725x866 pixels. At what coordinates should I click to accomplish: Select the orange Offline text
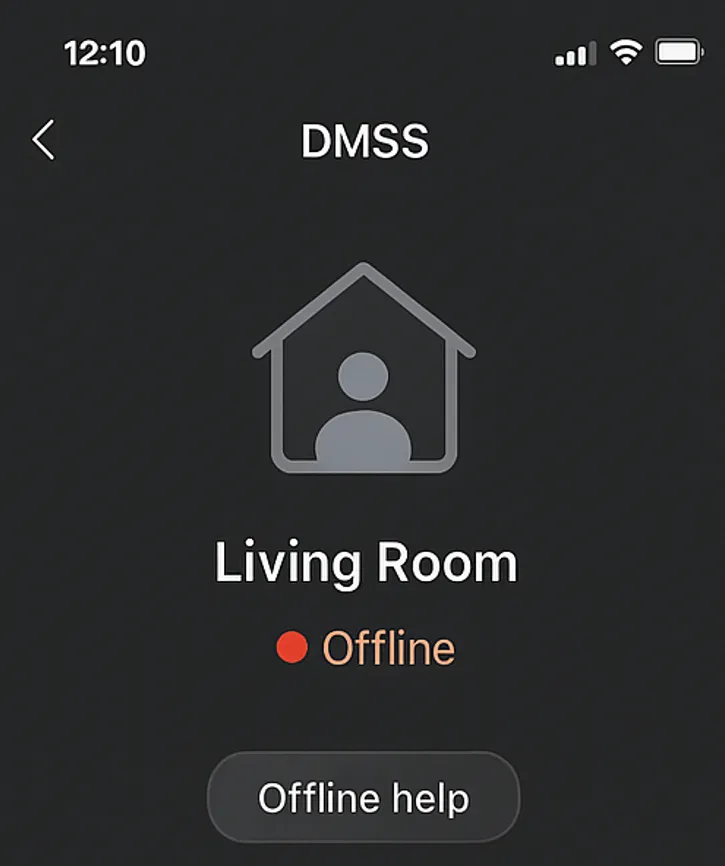click(x=385, y=647)
